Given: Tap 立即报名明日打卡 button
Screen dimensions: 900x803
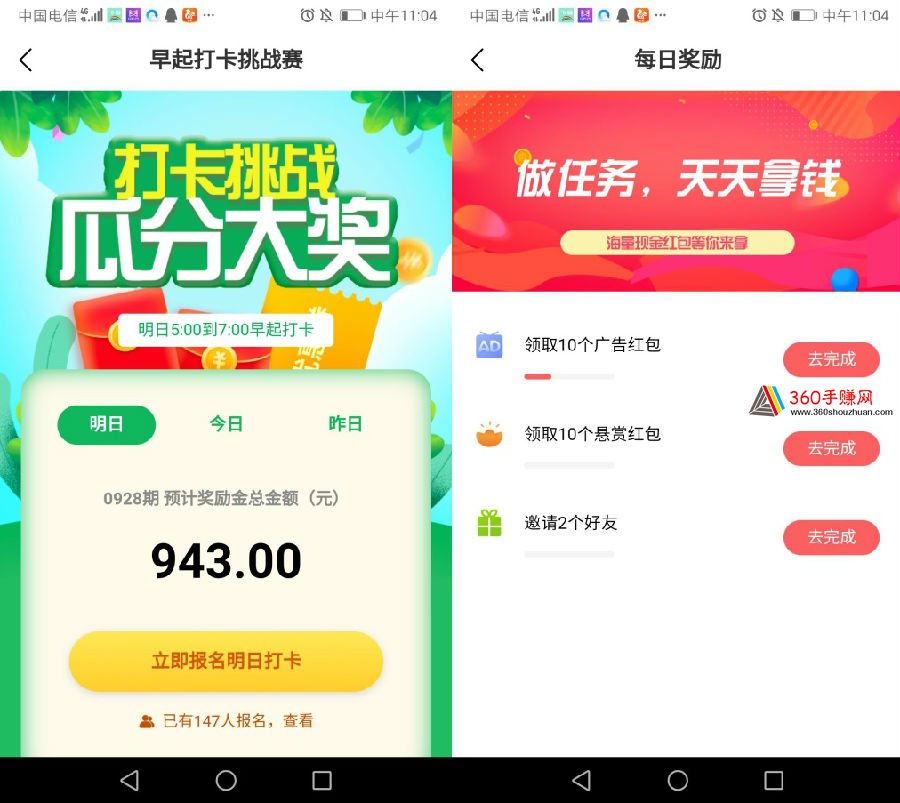Looking at the screenshot, I should (226, 661).
